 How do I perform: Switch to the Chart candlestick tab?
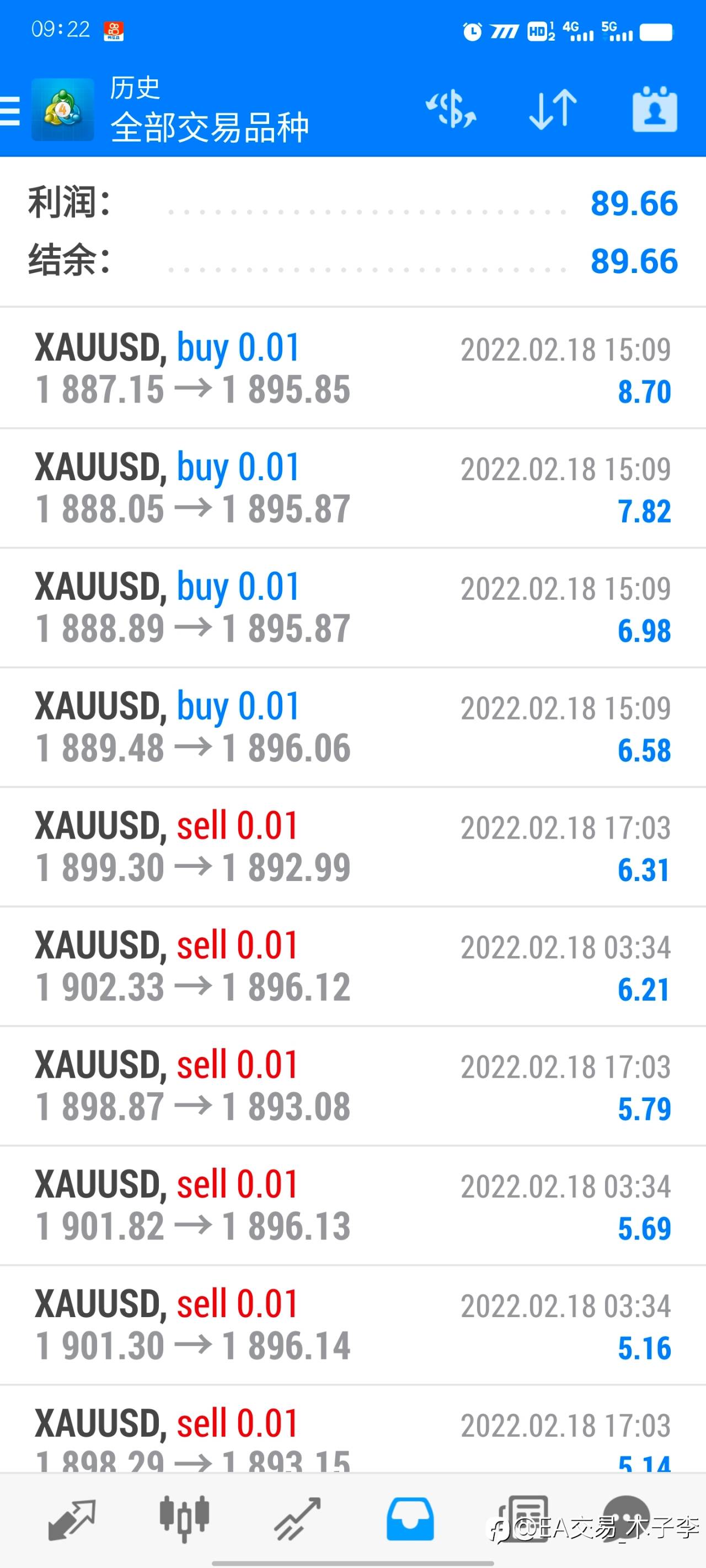(185, 1519)
